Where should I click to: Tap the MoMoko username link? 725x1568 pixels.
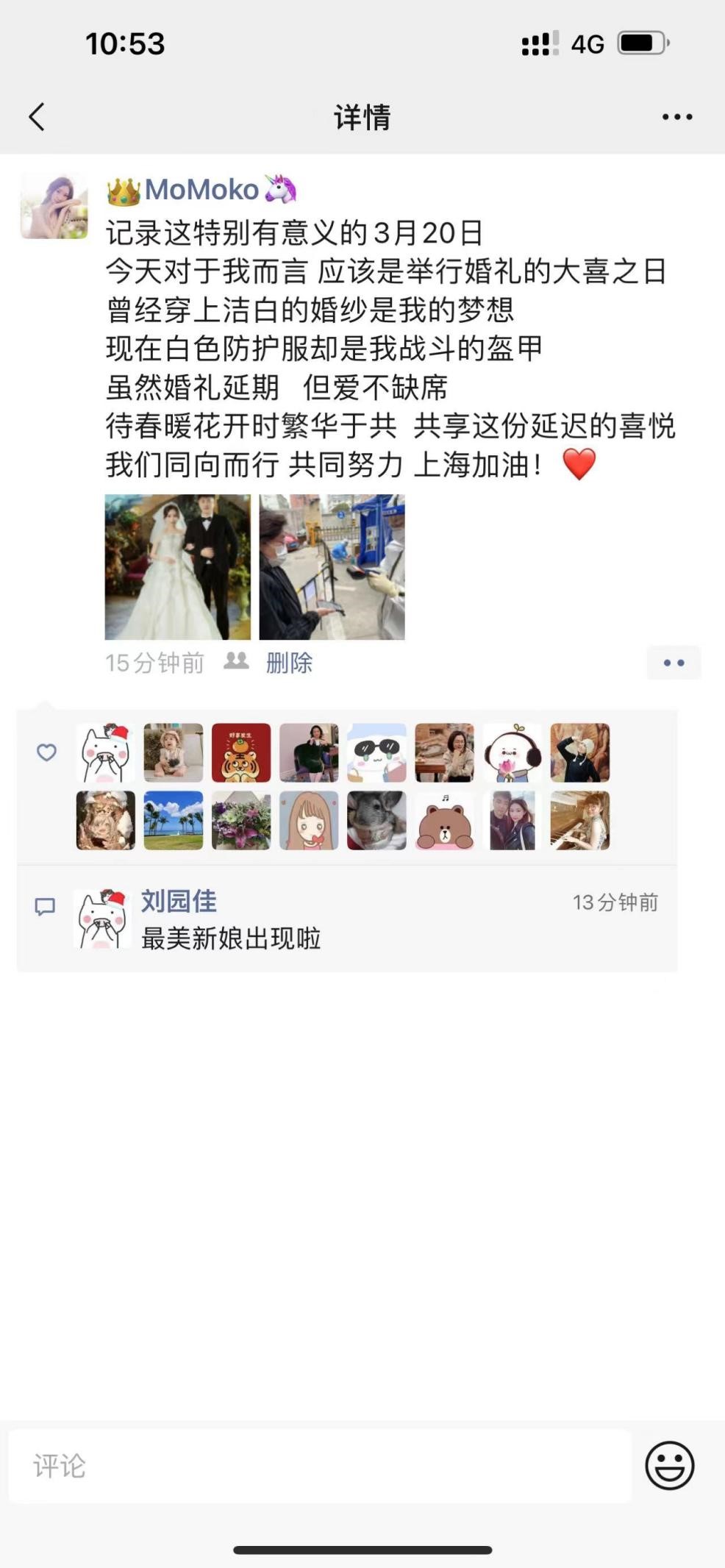pos(201,190)
